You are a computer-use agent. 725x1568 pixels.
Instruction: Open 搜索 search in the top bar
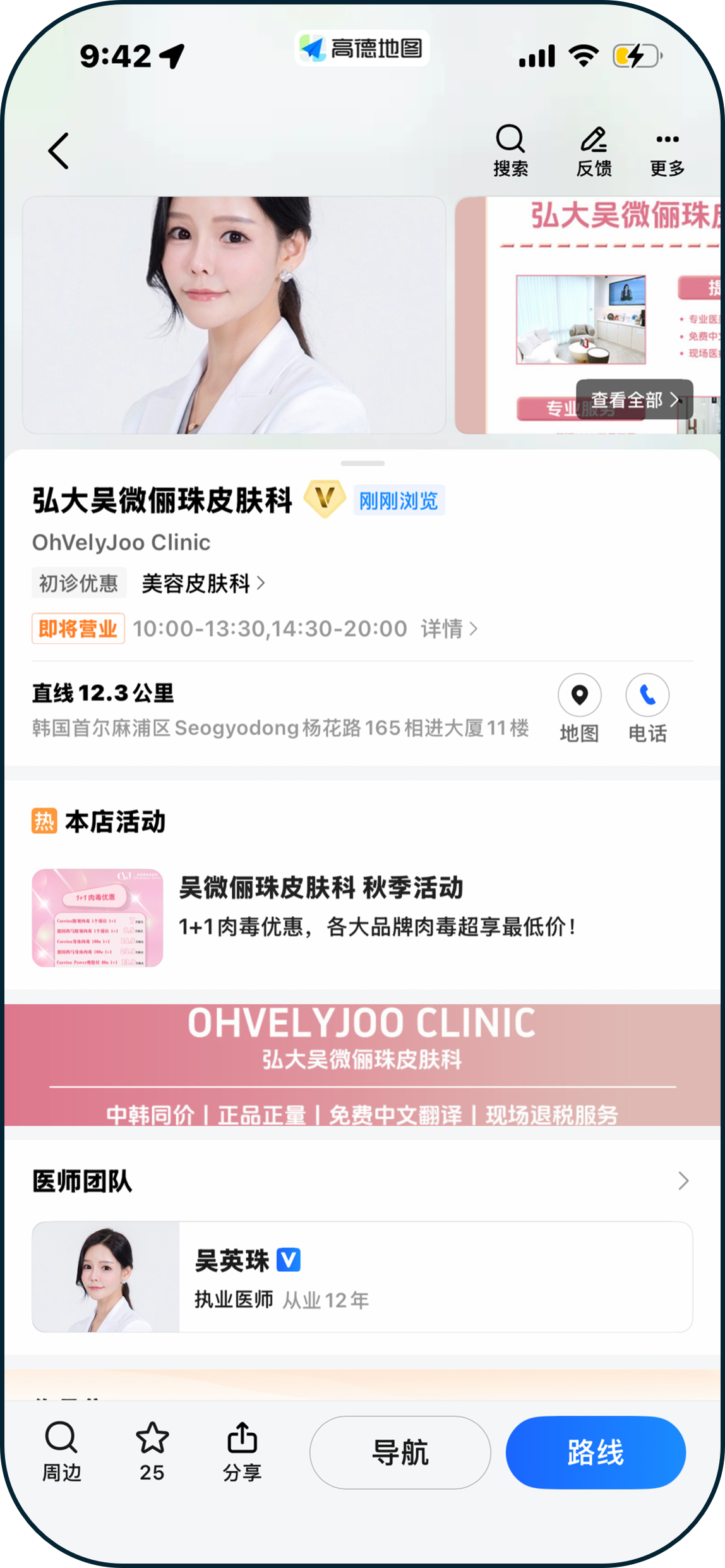[510, 150]
